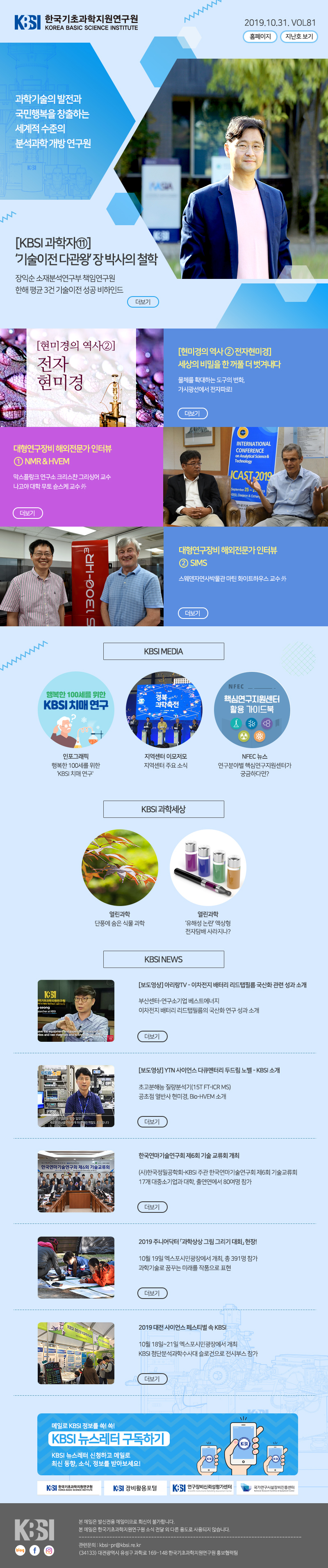Tap 더보기 for YTN 사이언스 news item

tap(152, 1121)
